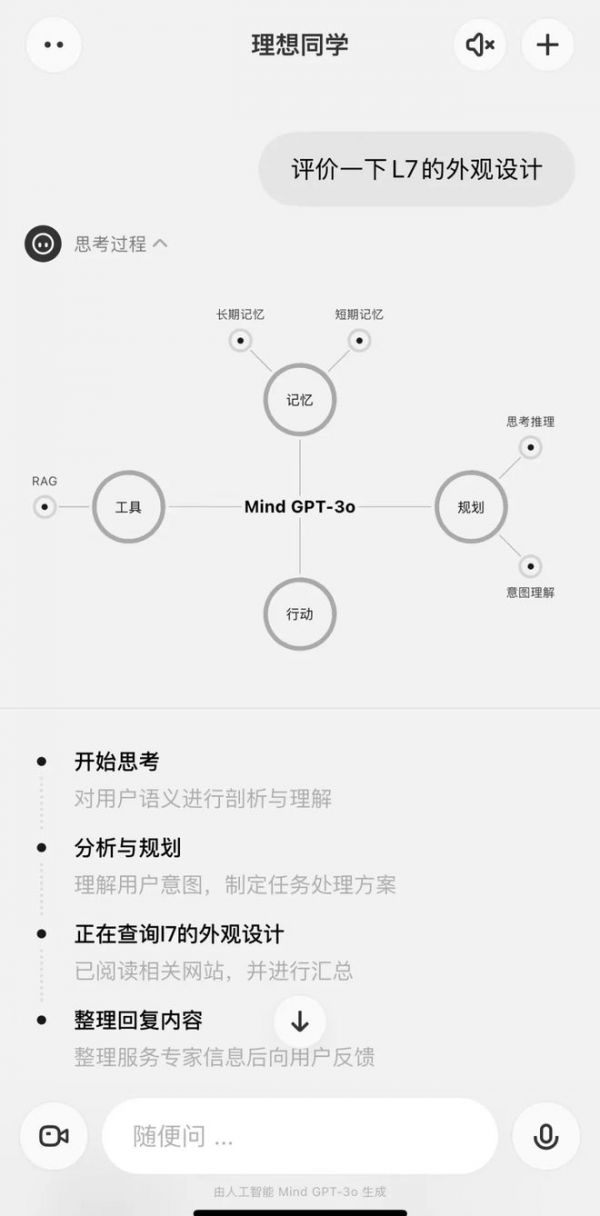This screenshot has width=600, height=1216.
Task: Focus the 随便问 text field
Action: [300, 1136]
